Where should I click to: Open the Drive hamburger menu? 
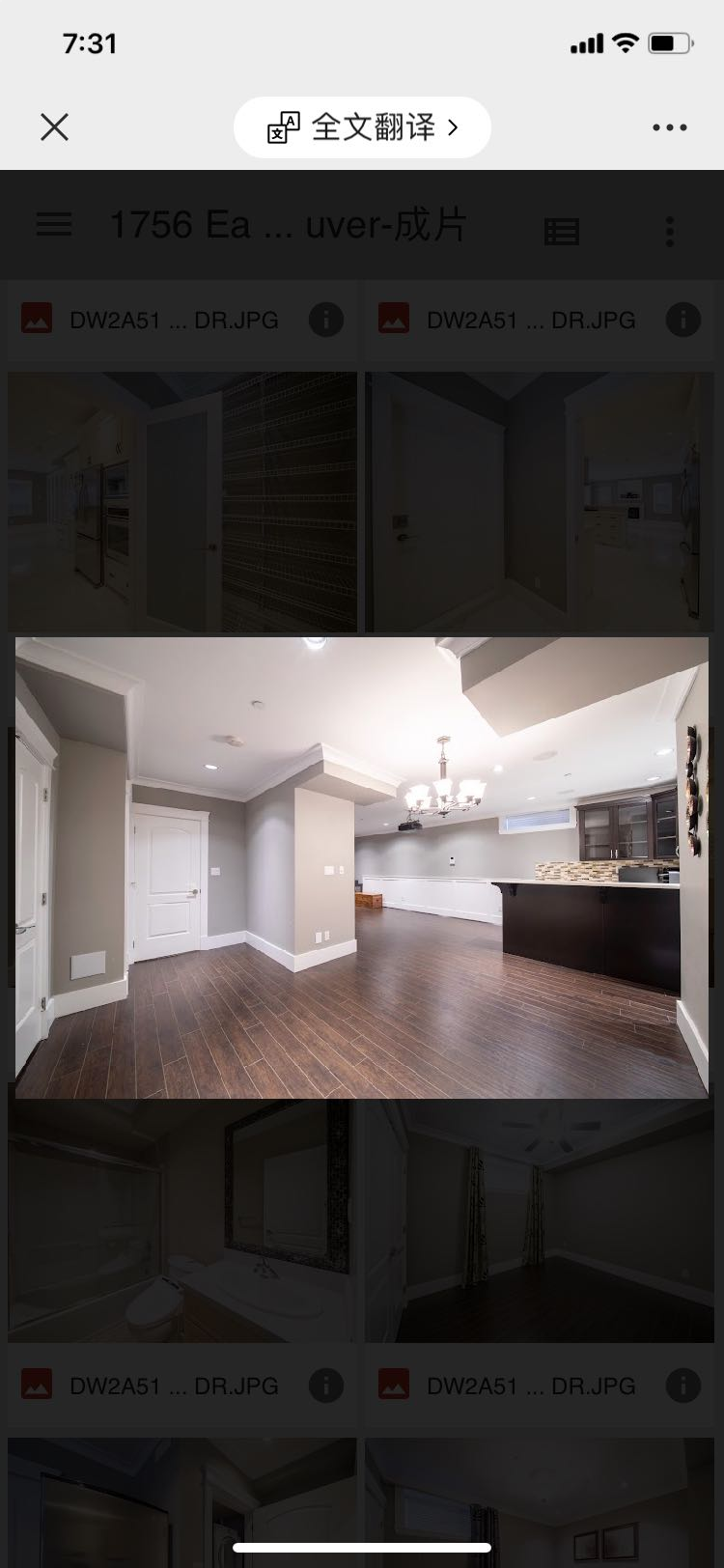(x=54, y=225)
